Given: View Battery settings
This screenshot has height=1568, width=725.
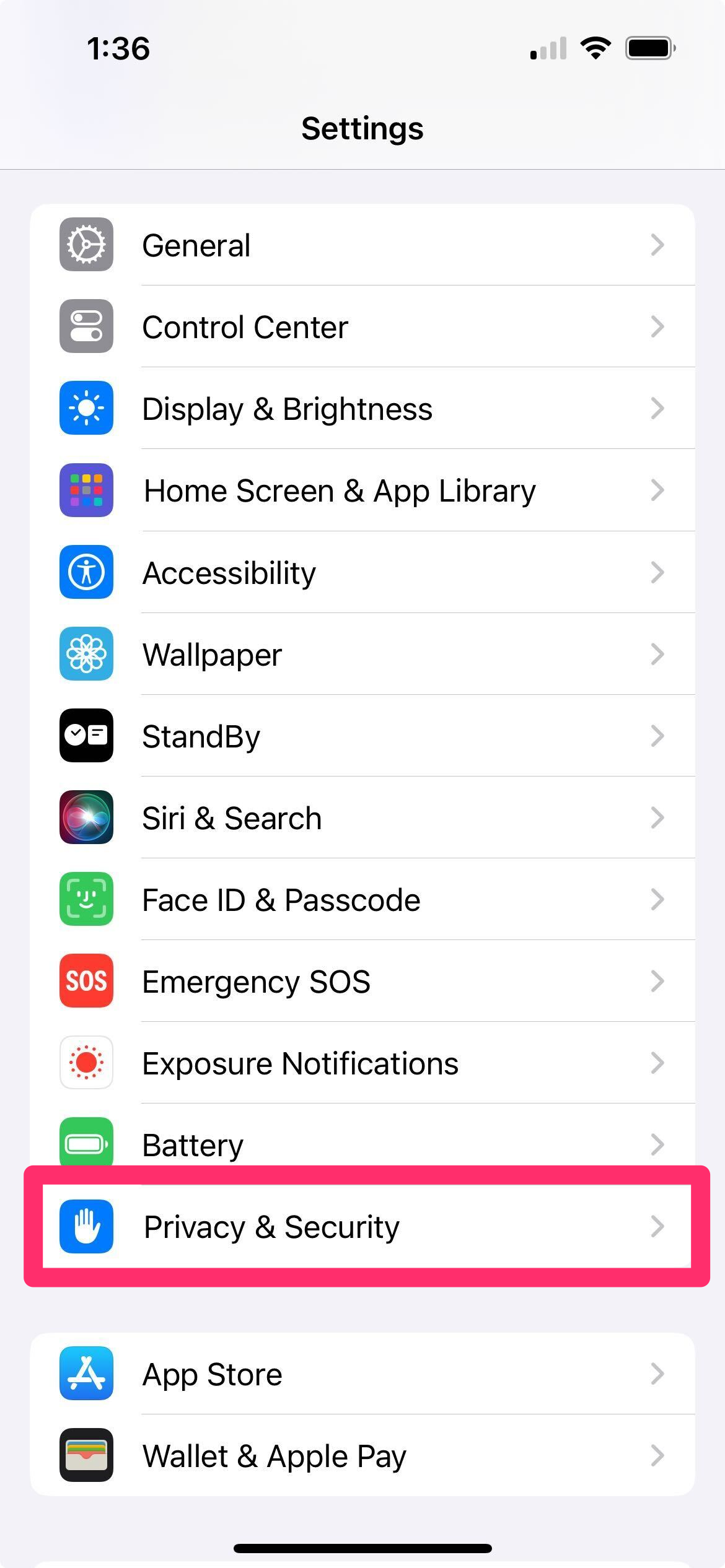Looking at the screenshot, I should 362,1143.
